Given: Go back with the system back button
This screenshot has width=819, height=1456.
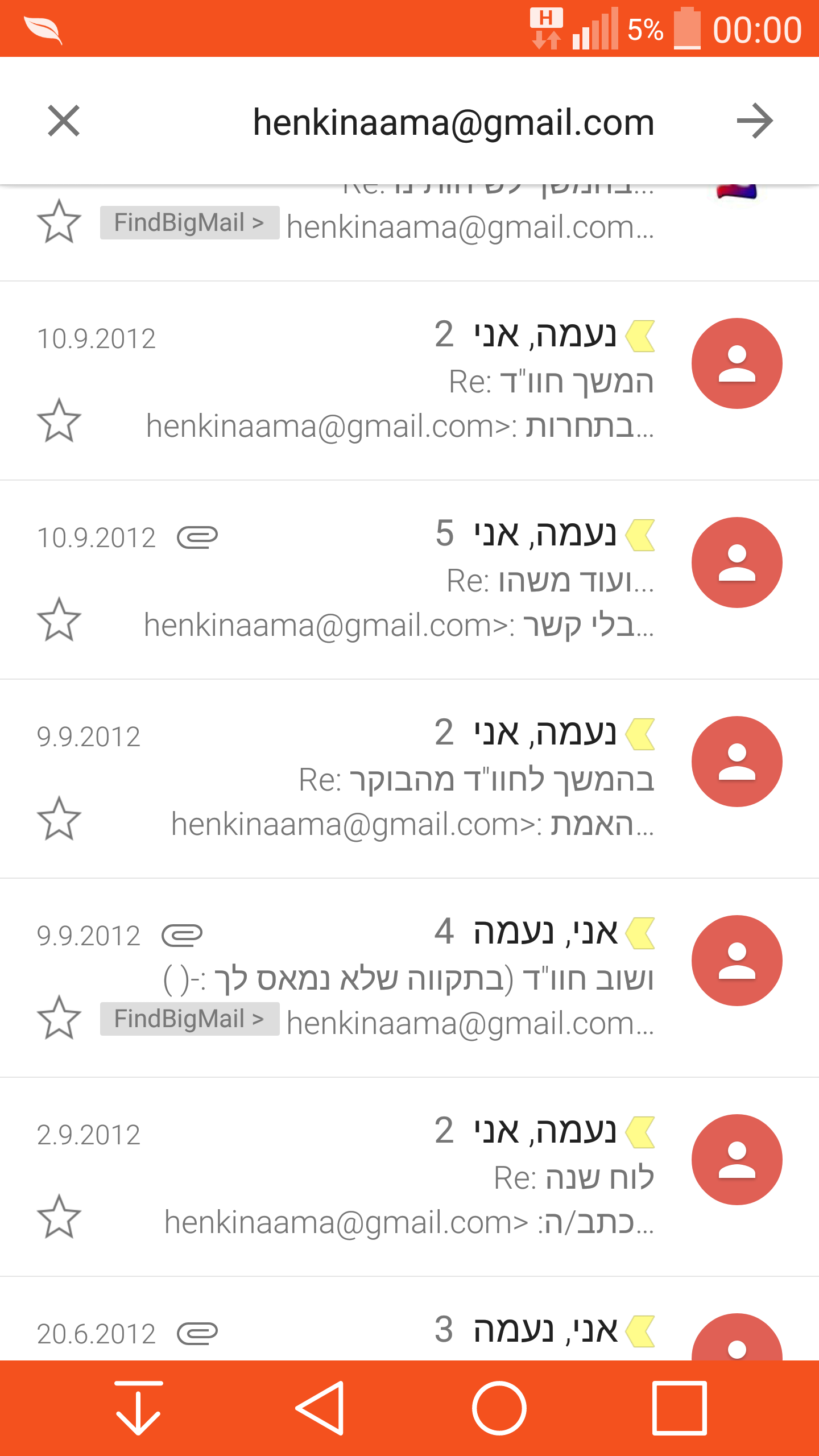Looking at the screenshot, I should [320, 1408].
